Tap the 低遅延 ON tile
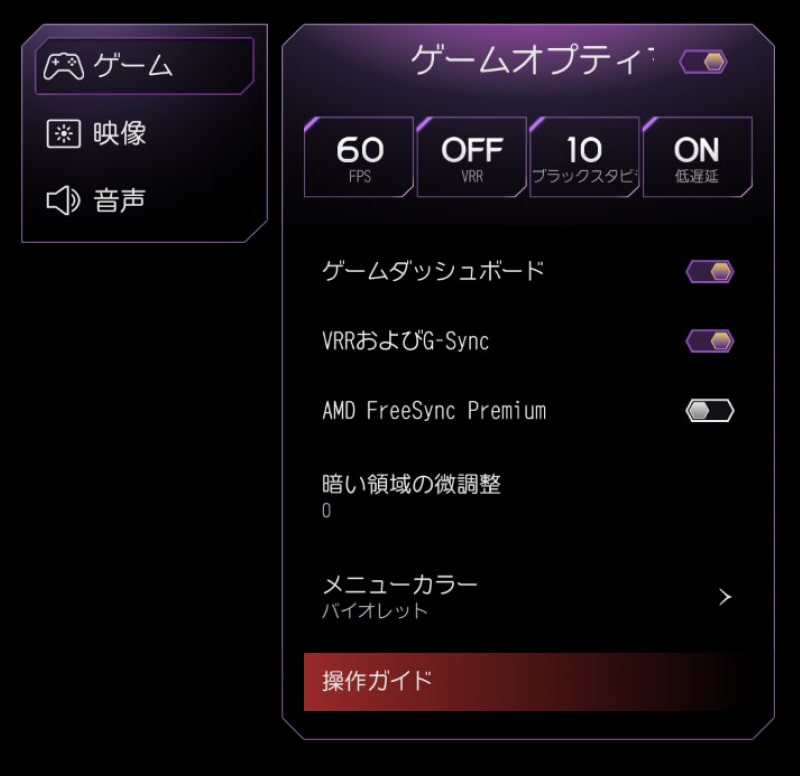Screen dimensions: 800x776 (697, 157)
